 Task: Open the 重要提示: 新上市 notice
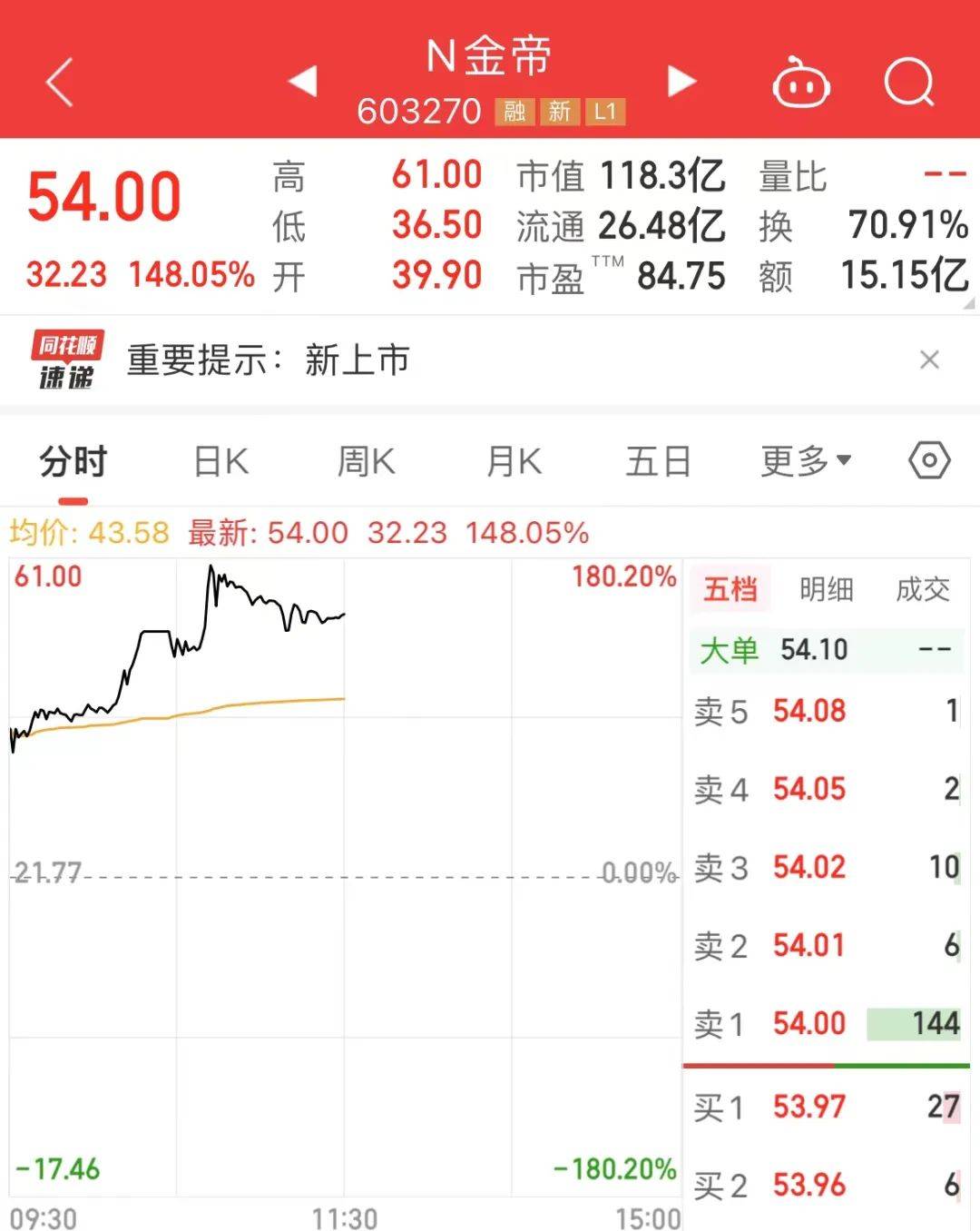coord(268,360)
